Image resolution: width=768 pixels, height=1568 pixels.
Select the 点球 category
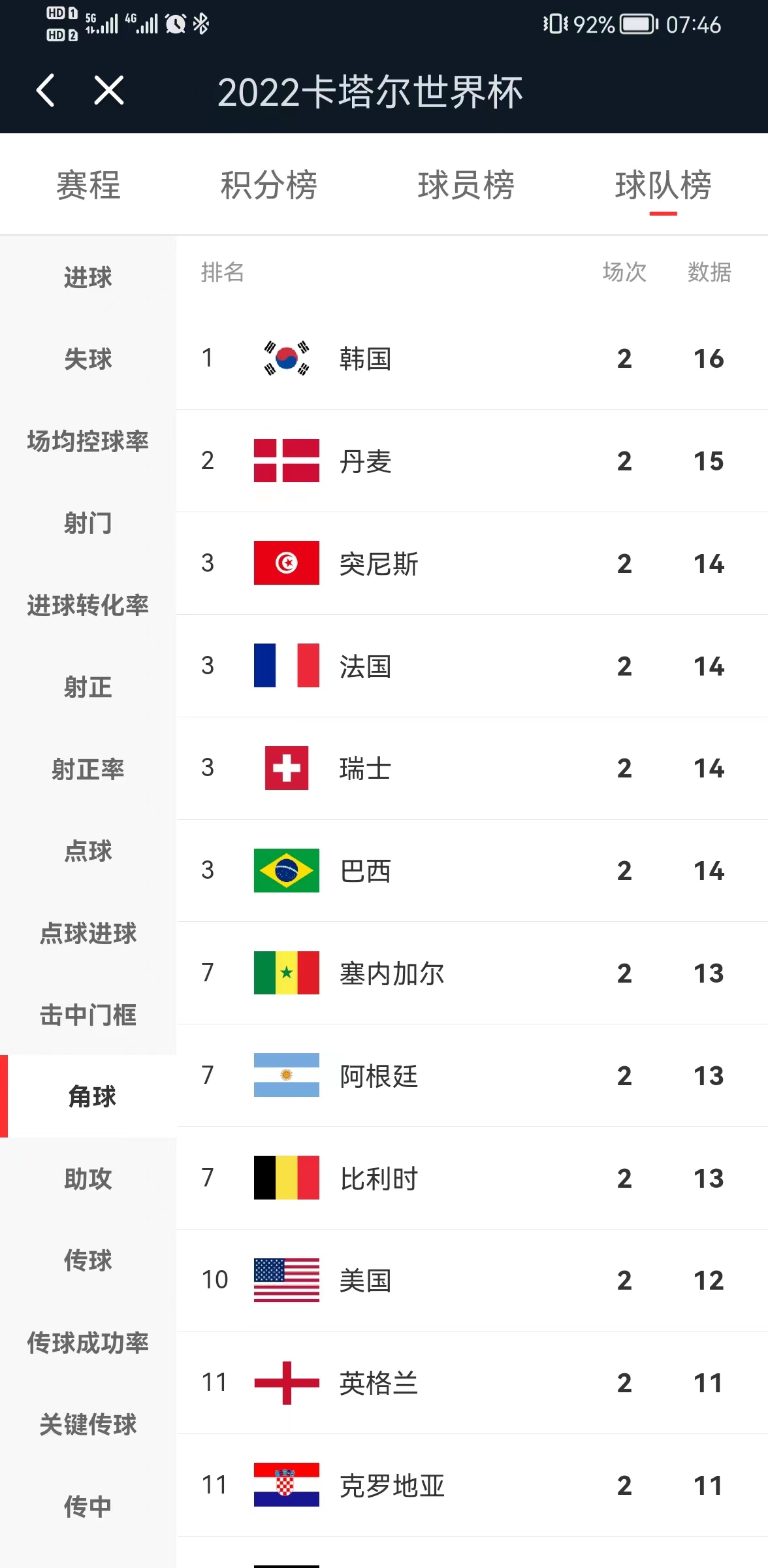click(x=88, y=851)
